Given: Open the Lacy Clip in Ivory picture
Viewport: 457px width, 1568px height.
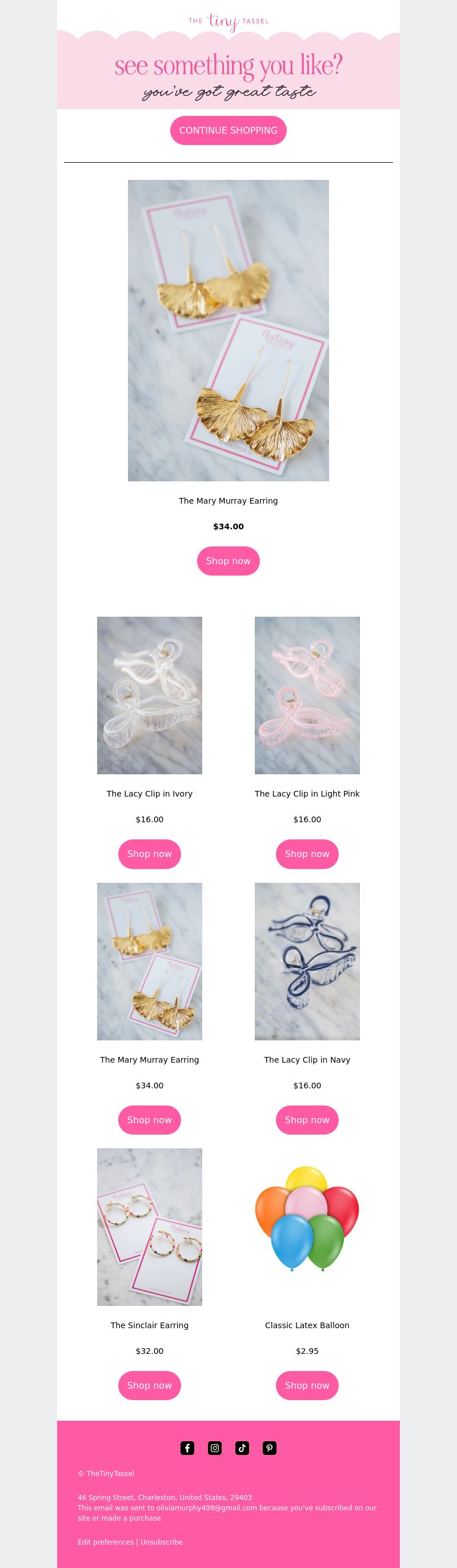Looking at the screenshot, I should 149,695.
